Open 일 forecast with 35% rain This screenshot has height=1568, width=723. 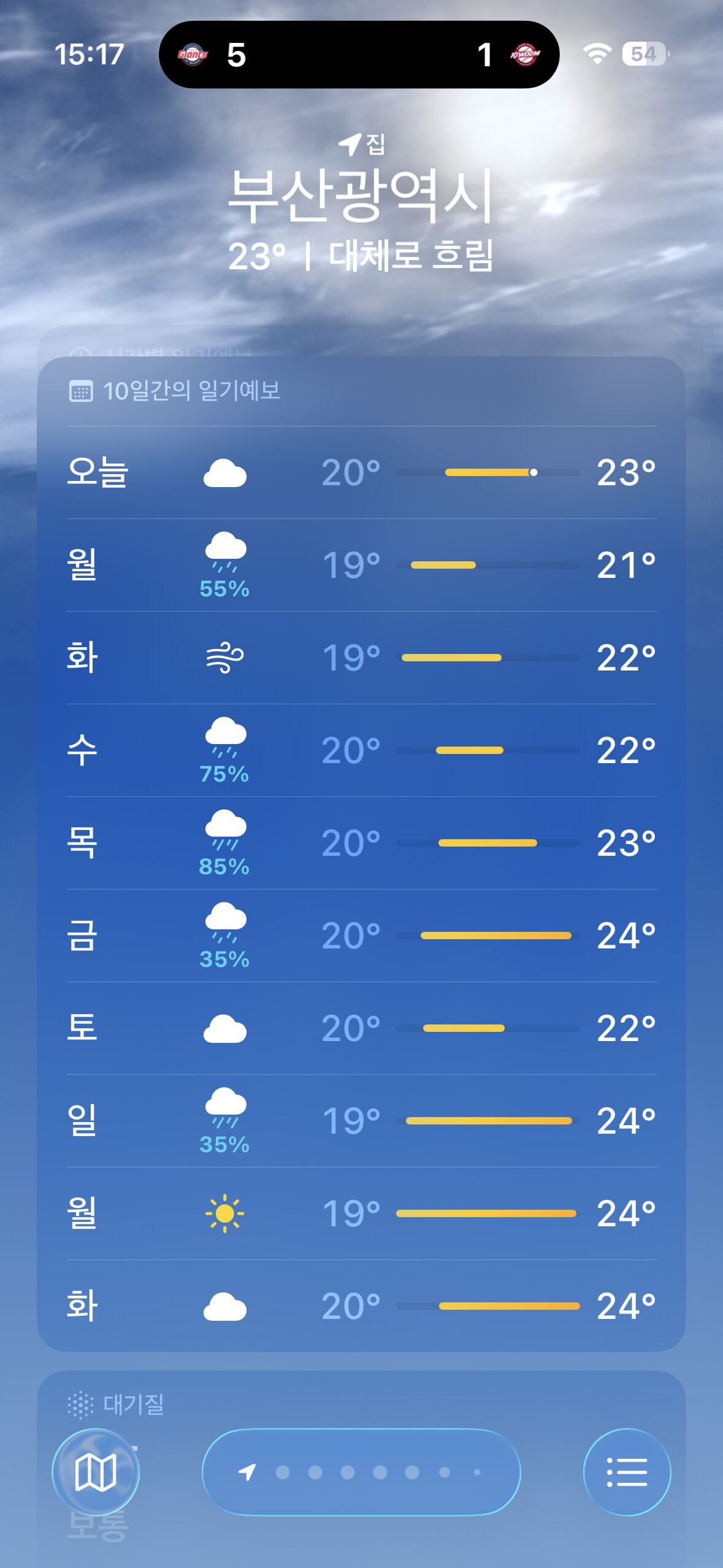(x=361, y=1121)
